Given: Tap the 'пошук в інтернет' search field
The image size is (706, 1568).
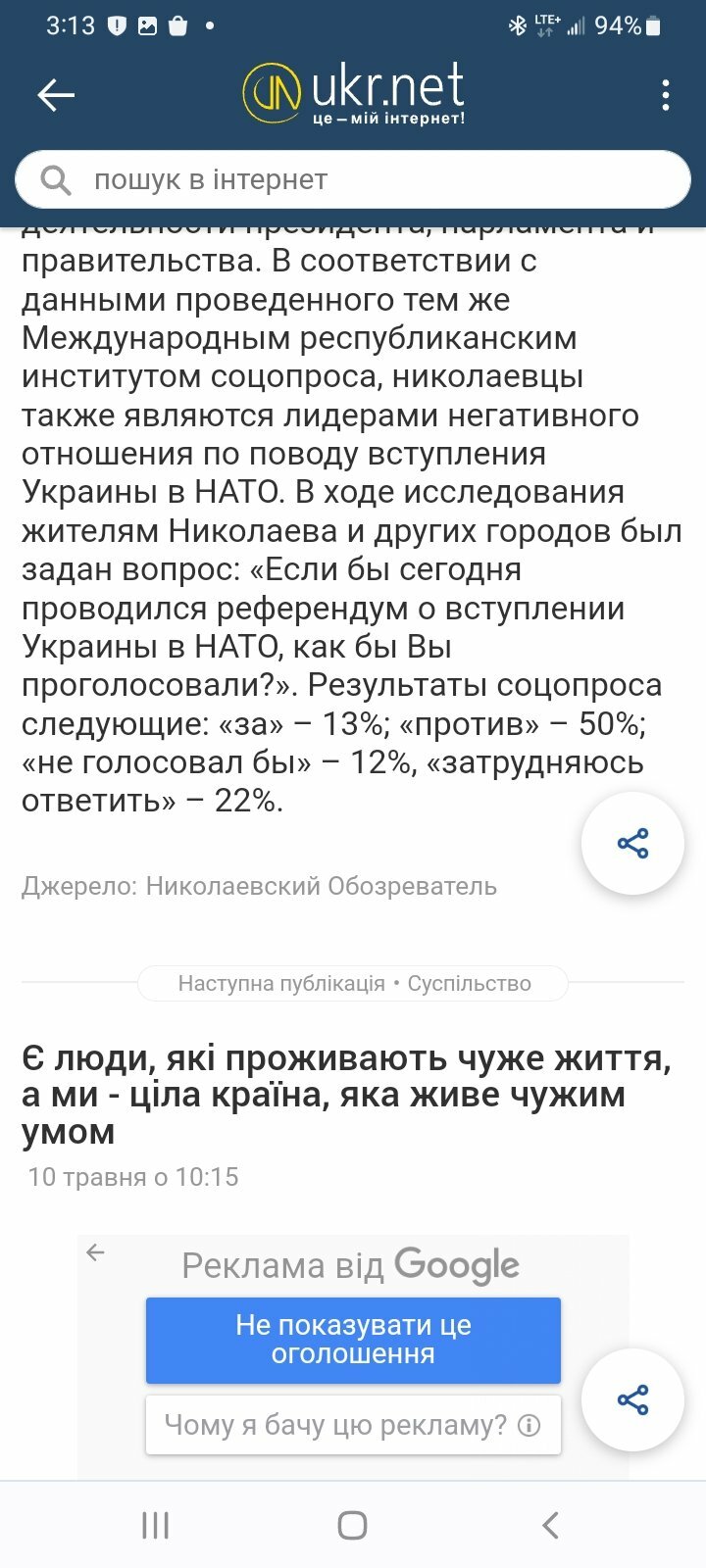Looking at the screenshot, I should tap(353, 179).
